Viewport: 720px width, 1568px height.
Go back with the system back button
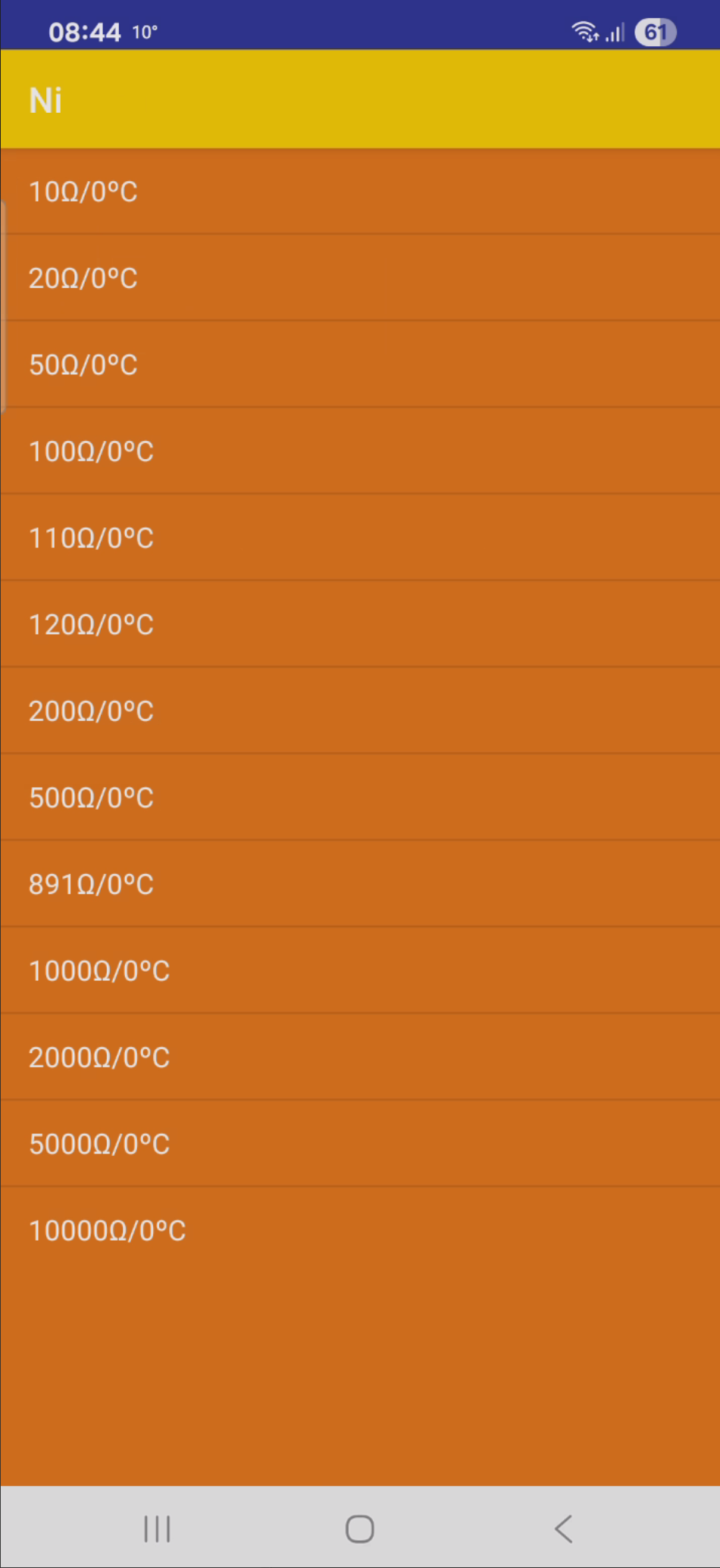coord(563,1529)
